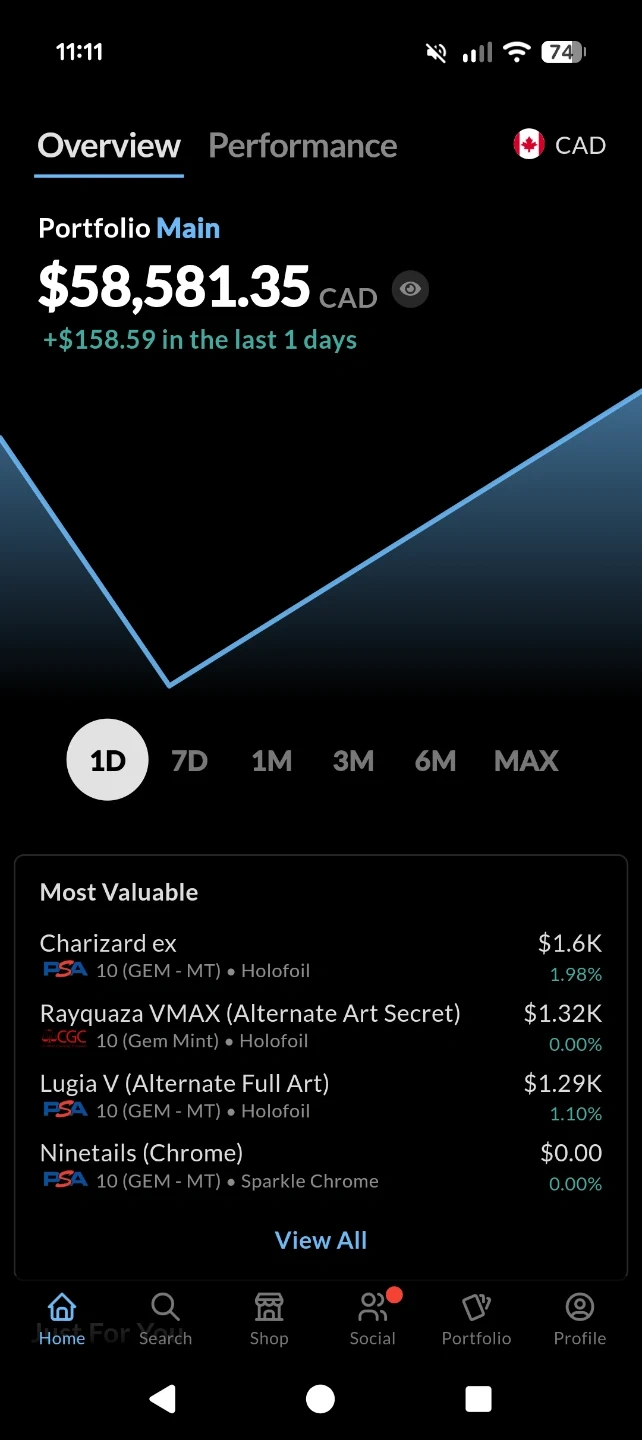Switch chart to 3M range
The height and width of the screenshot is (1440, 642).
click(x=353, y=761)
